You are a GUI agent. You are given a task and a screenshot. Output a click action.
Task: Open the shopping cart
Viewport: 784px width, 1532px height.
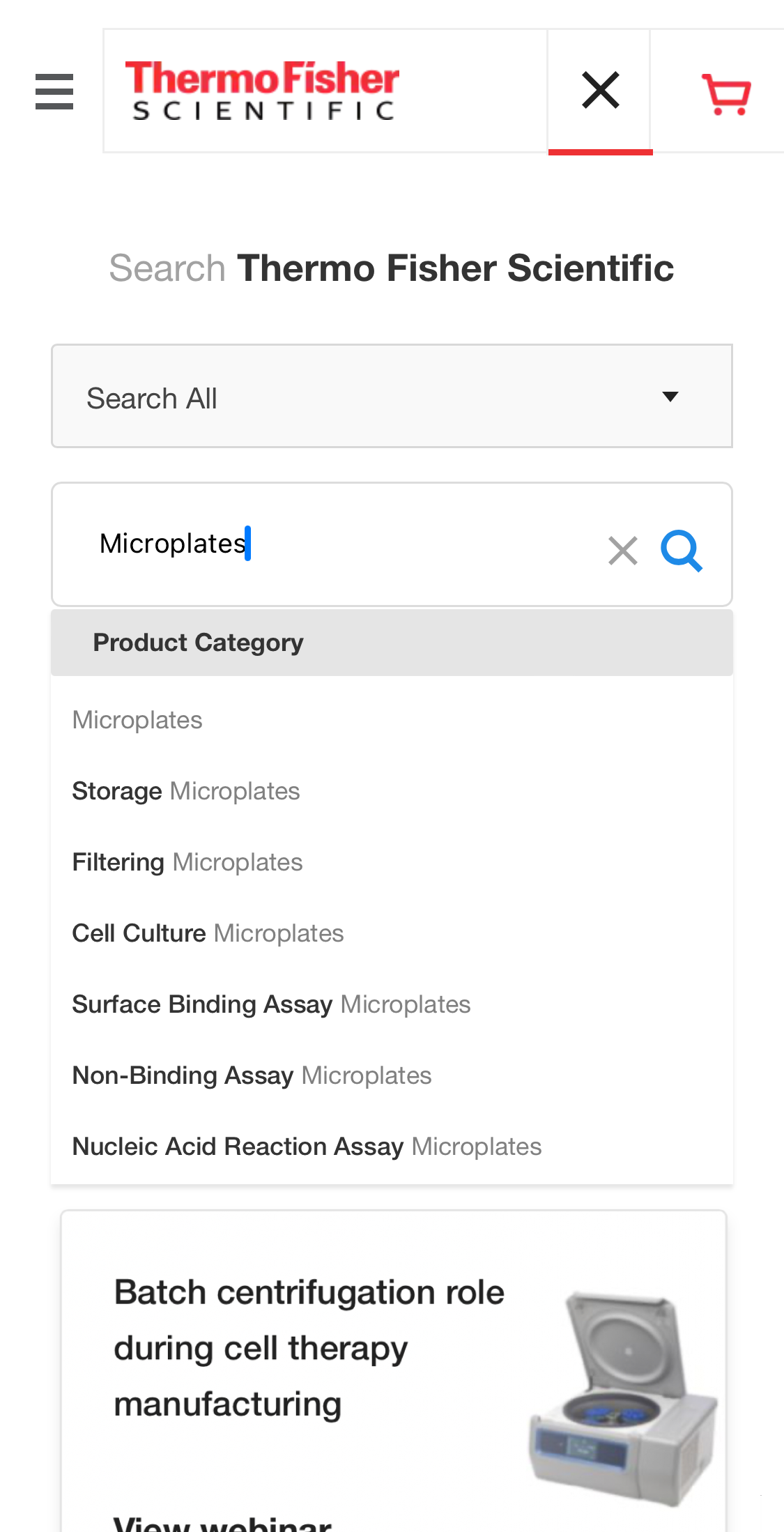click(726, 91)
